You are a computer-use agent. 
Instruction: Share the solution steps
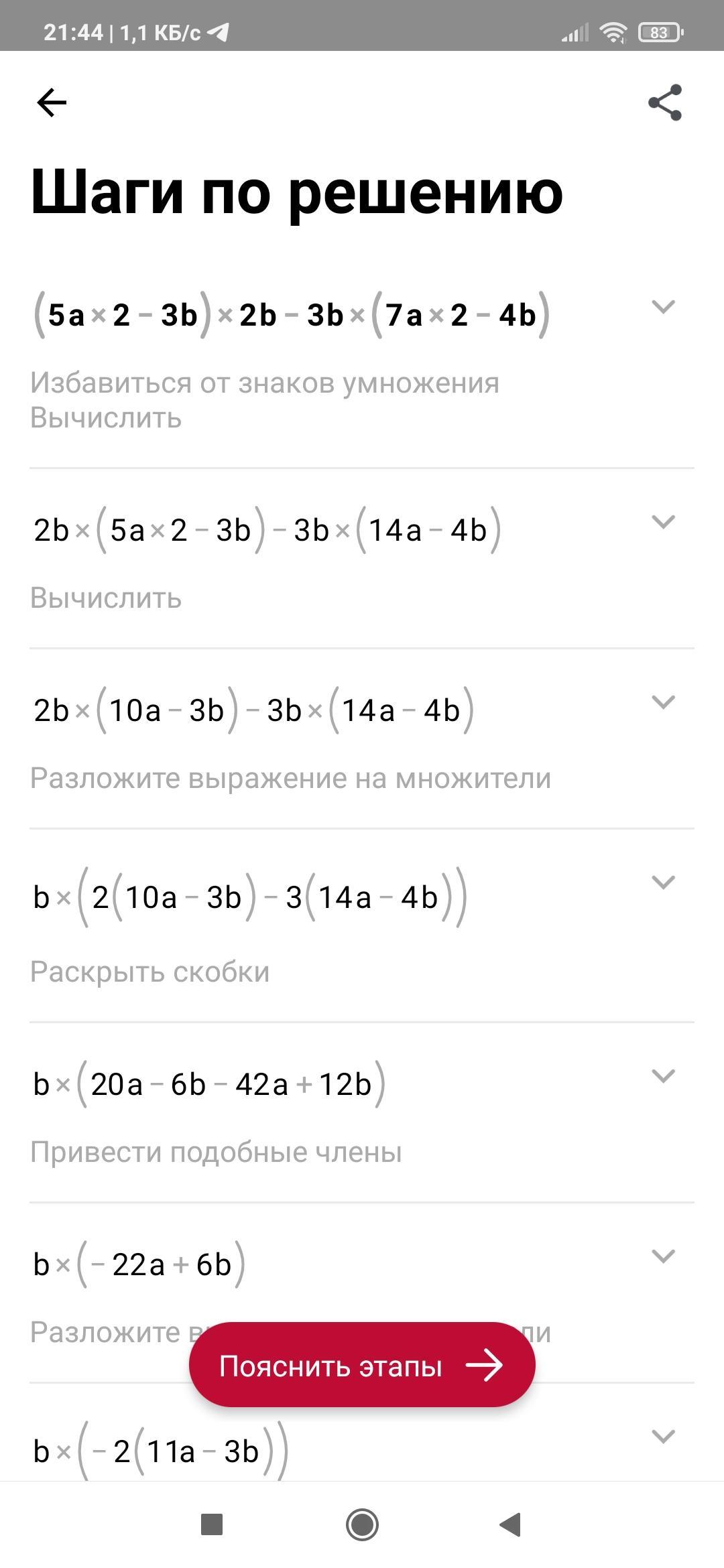coord(664,103)
